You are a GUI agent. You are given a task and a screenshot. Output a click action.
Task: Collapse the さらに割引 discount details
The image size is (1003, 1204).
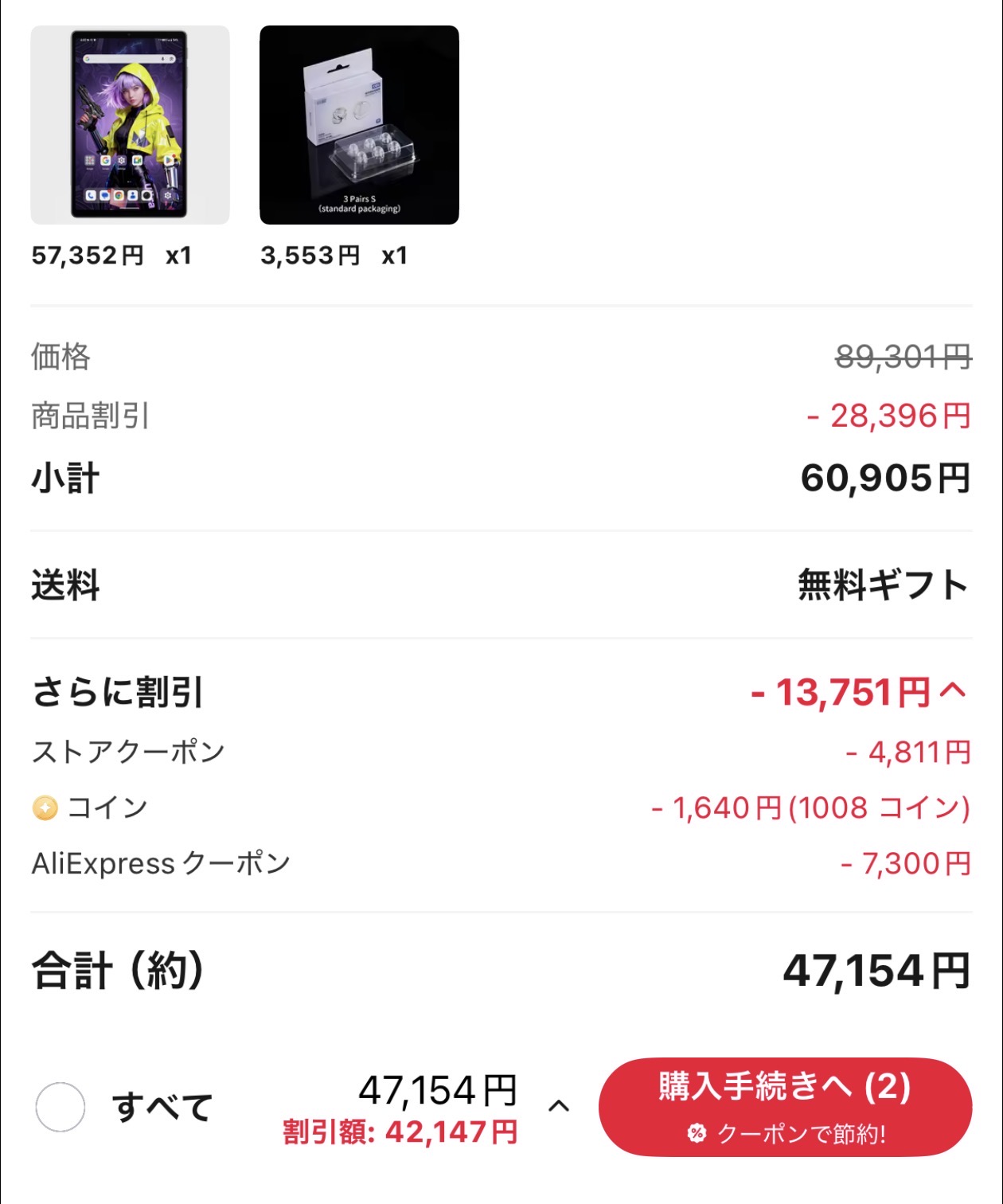[x=953, y=691]
